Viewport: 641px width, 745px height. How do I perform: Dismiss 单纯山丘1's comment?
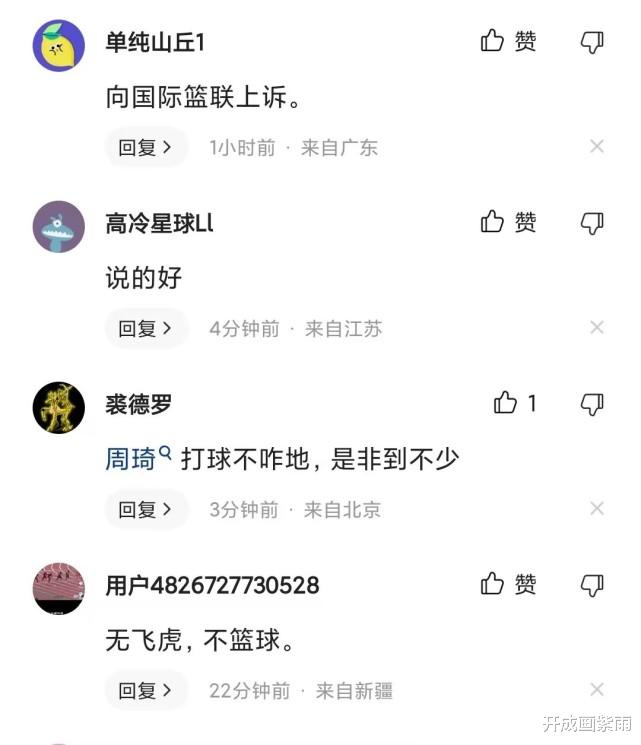click(x=597, y=147)
